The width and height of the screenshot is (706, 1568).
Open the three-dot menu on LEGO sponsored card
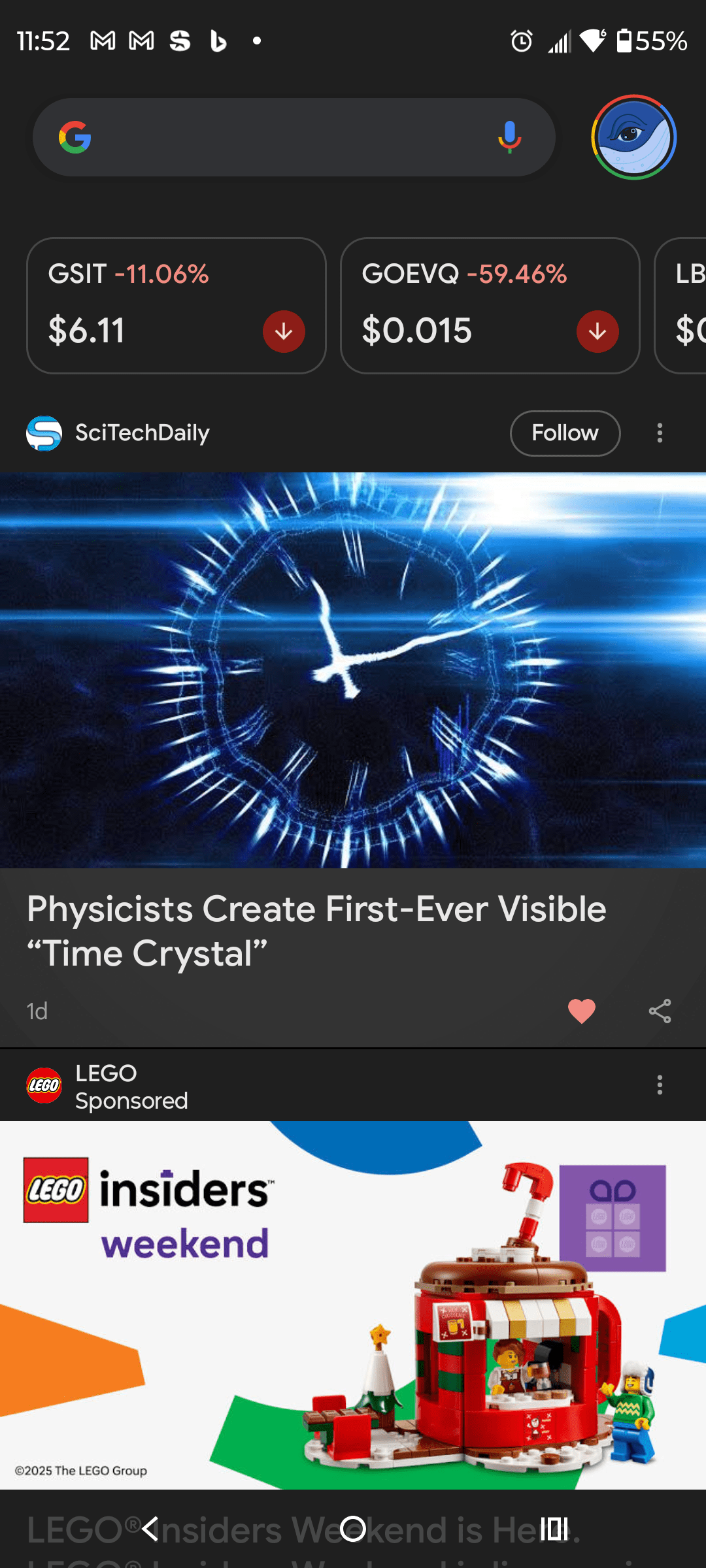[x=660, y=1085]
